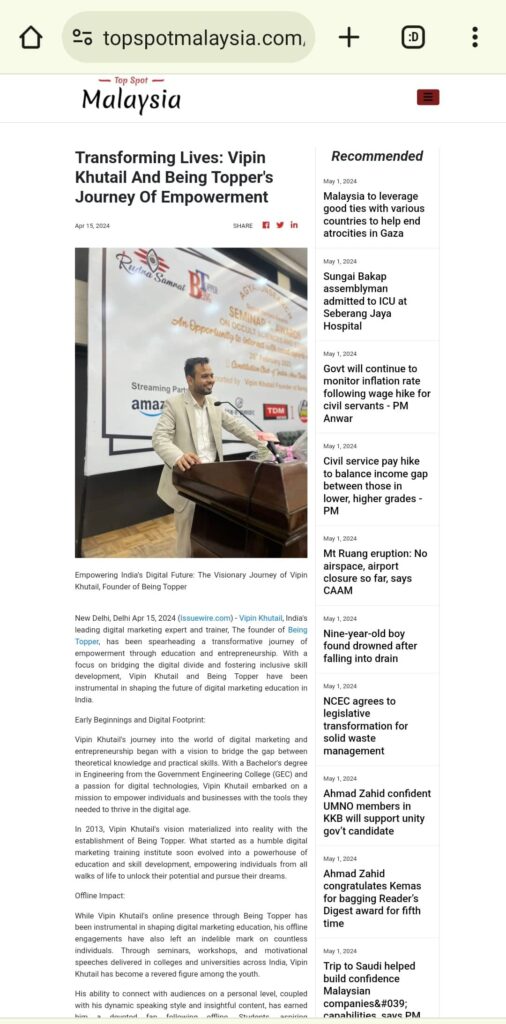Follow the Vipin Khutail link
Viewport: 506px width, 1024px height.
pyautogui.click(x=261, y=618)
